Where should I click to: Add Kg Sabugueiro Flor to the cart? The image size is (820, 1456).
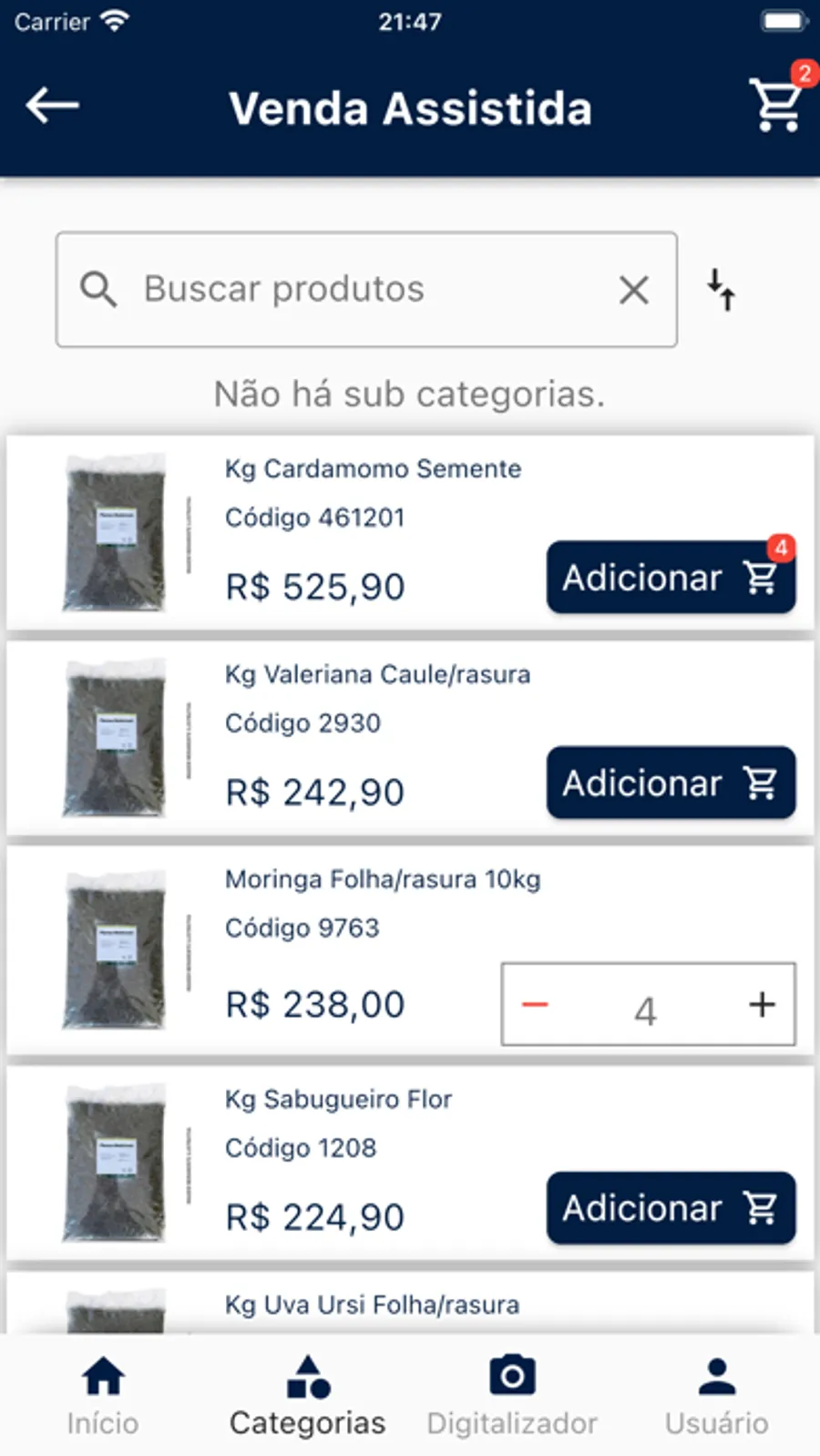tap(671, 1208)
